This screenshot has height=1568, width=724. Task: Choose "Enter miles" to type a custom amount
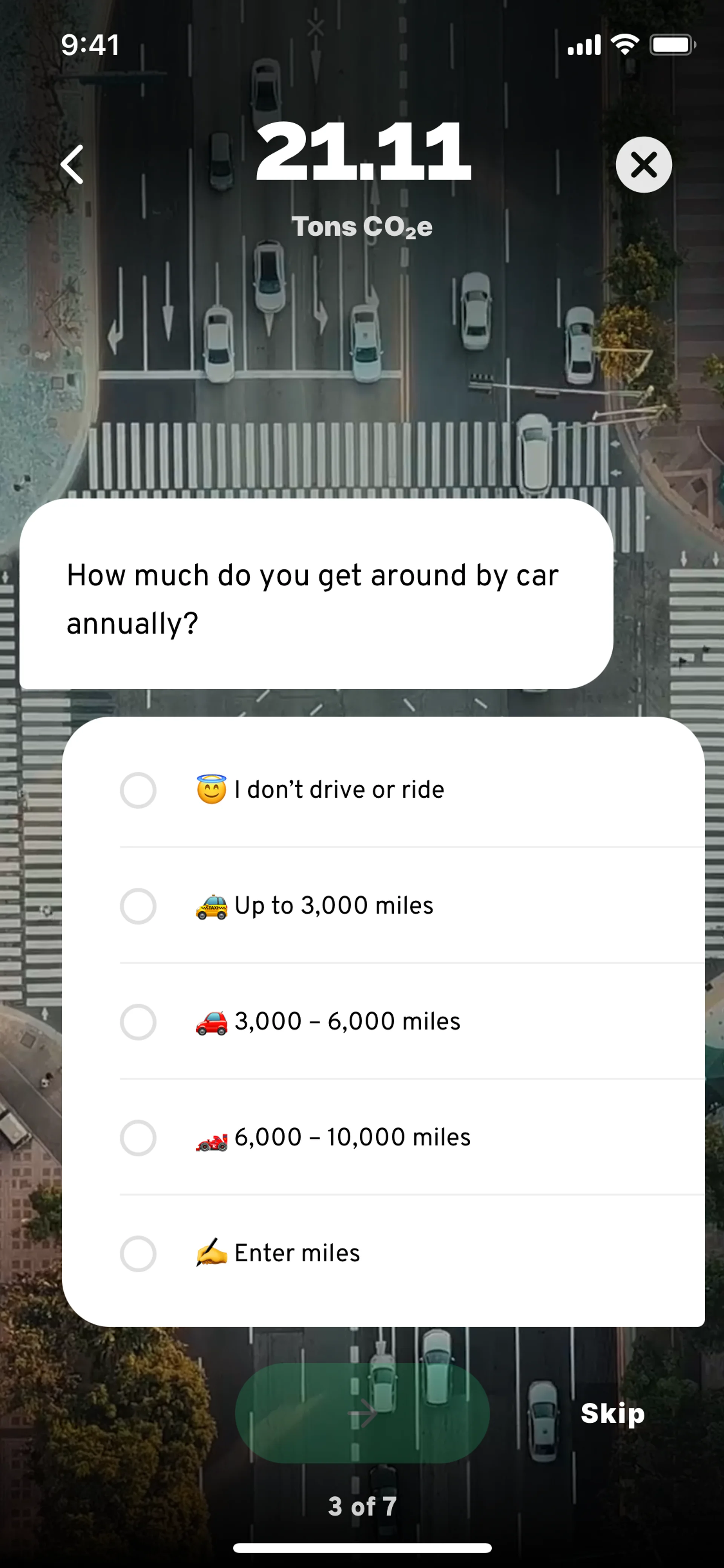click(x=139, y=1253)
